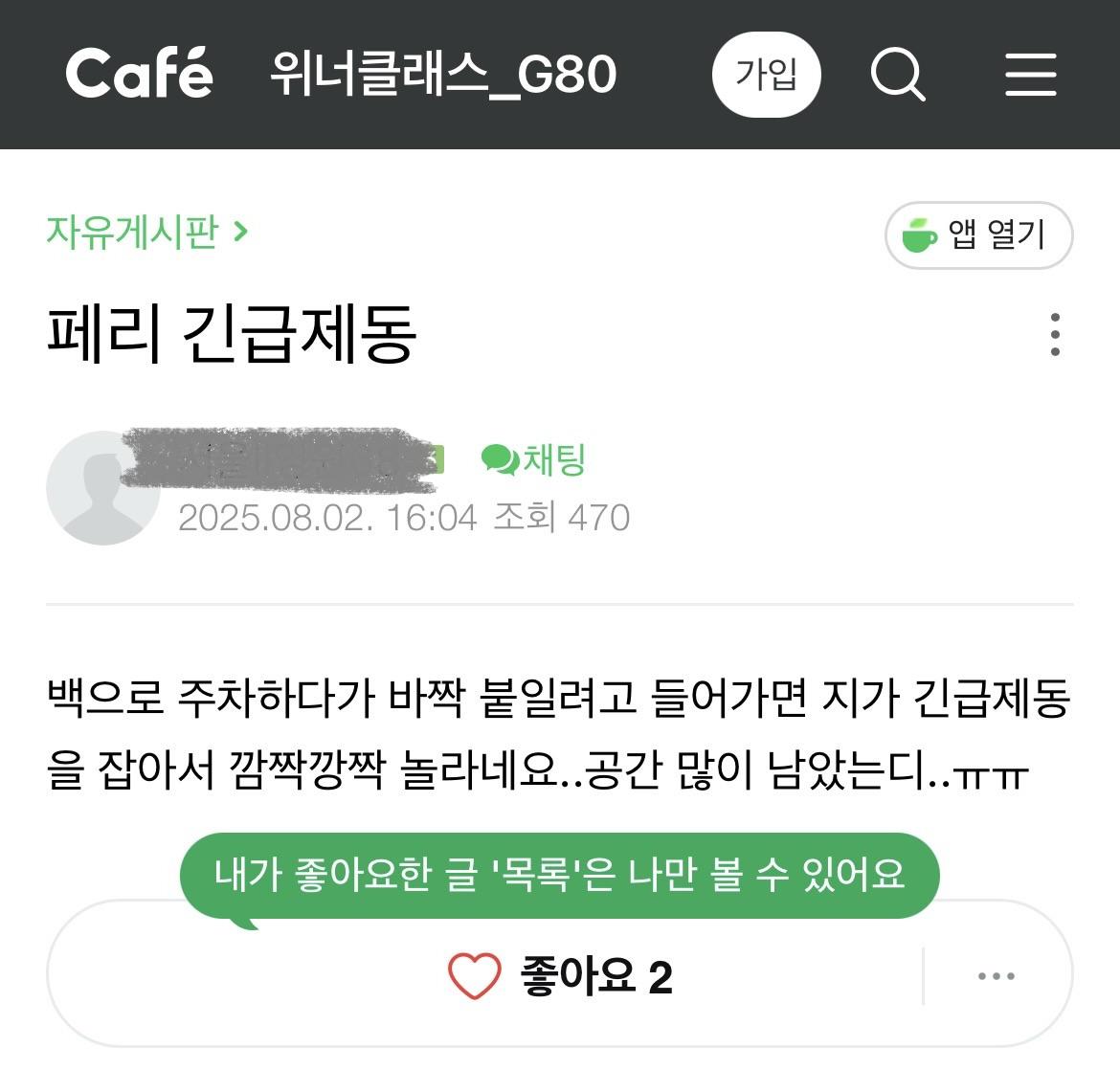
Task: Open the hamburger menu
Action: (x=1031, y=75)
